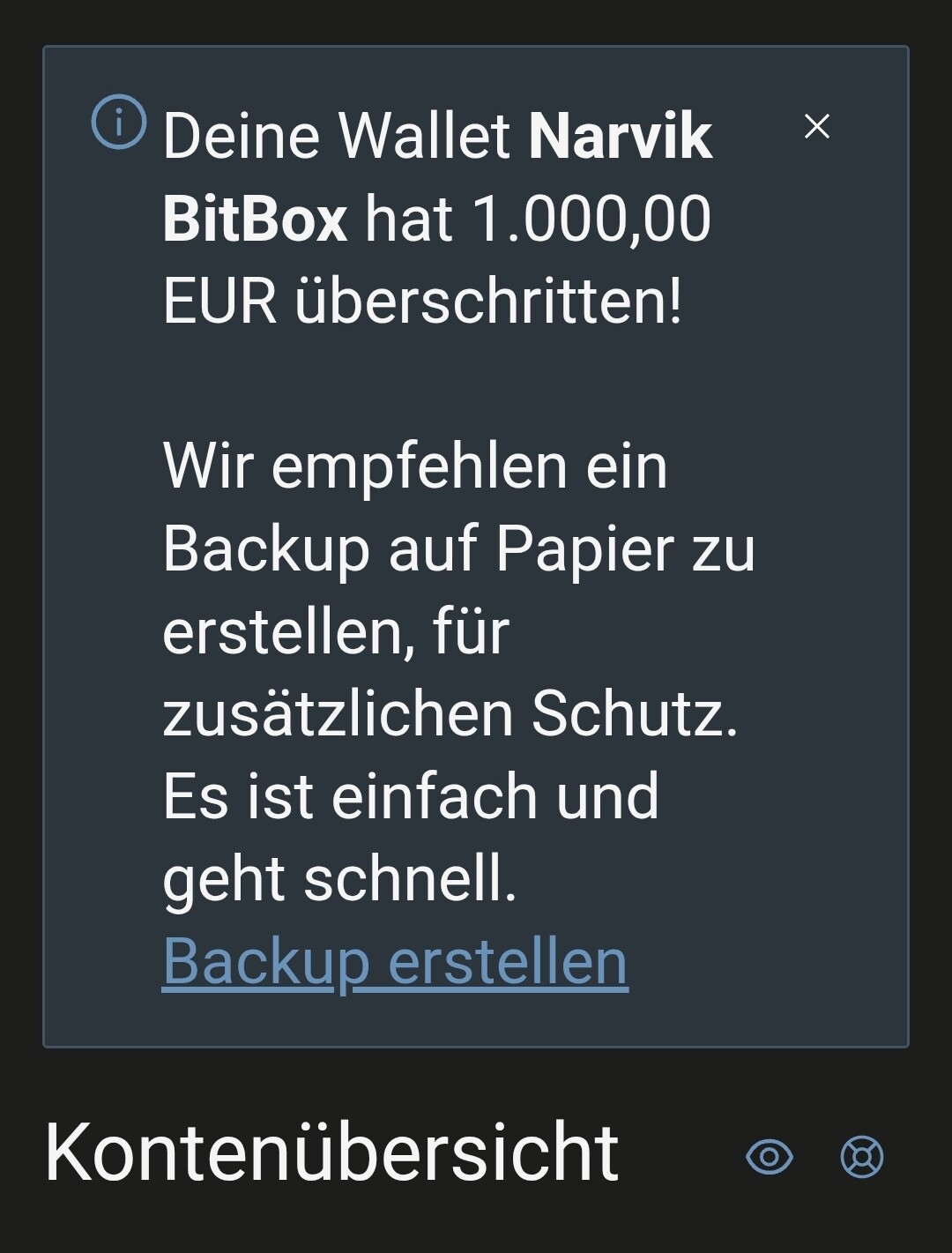Open the 'Backup erstellen' link
The width and height of the screenshot is (952, 1253).
395,962
